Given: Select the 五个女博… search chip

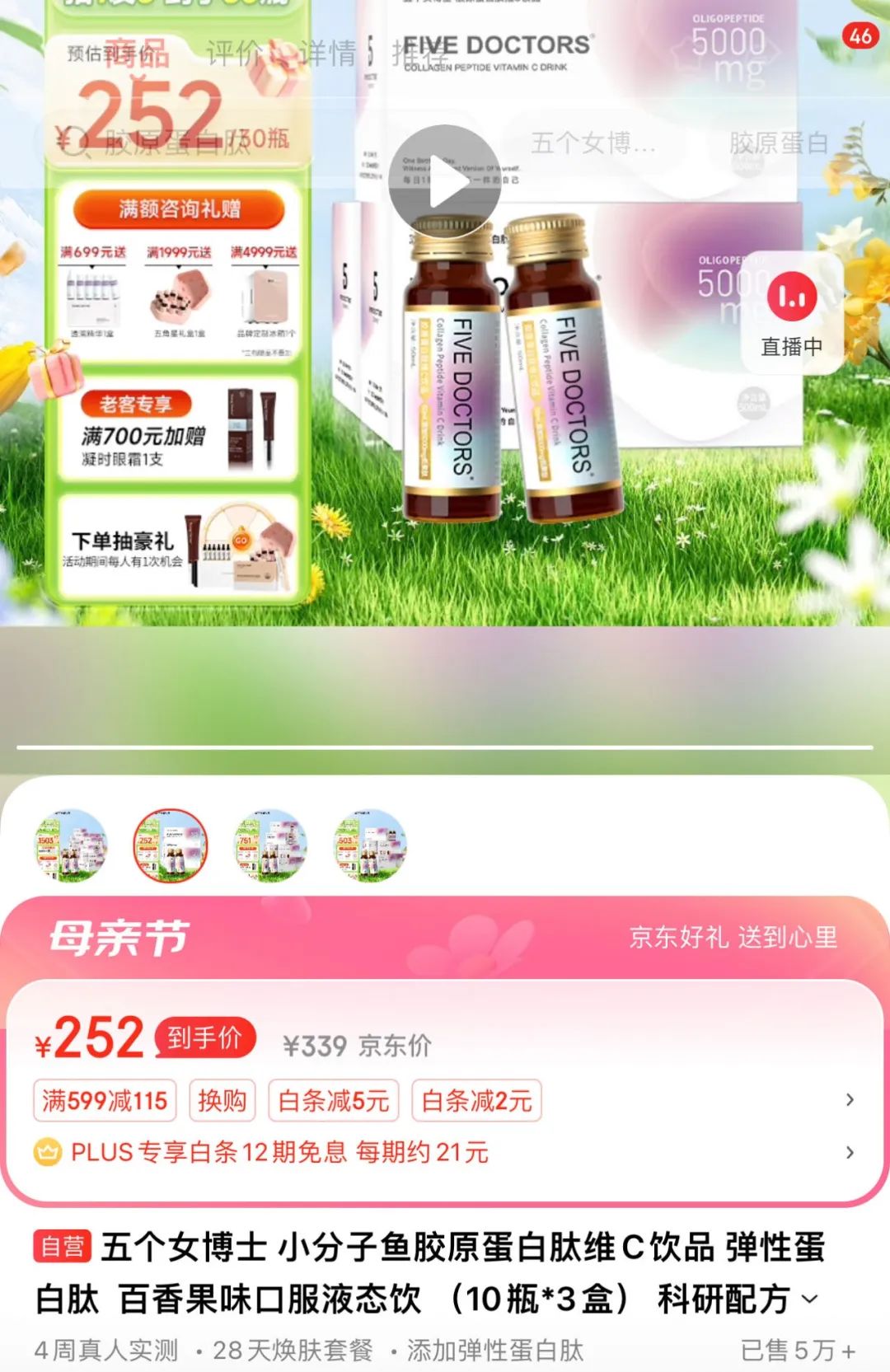Looking at the screenshot, I should pyautogui.click(x=593, y=143).
